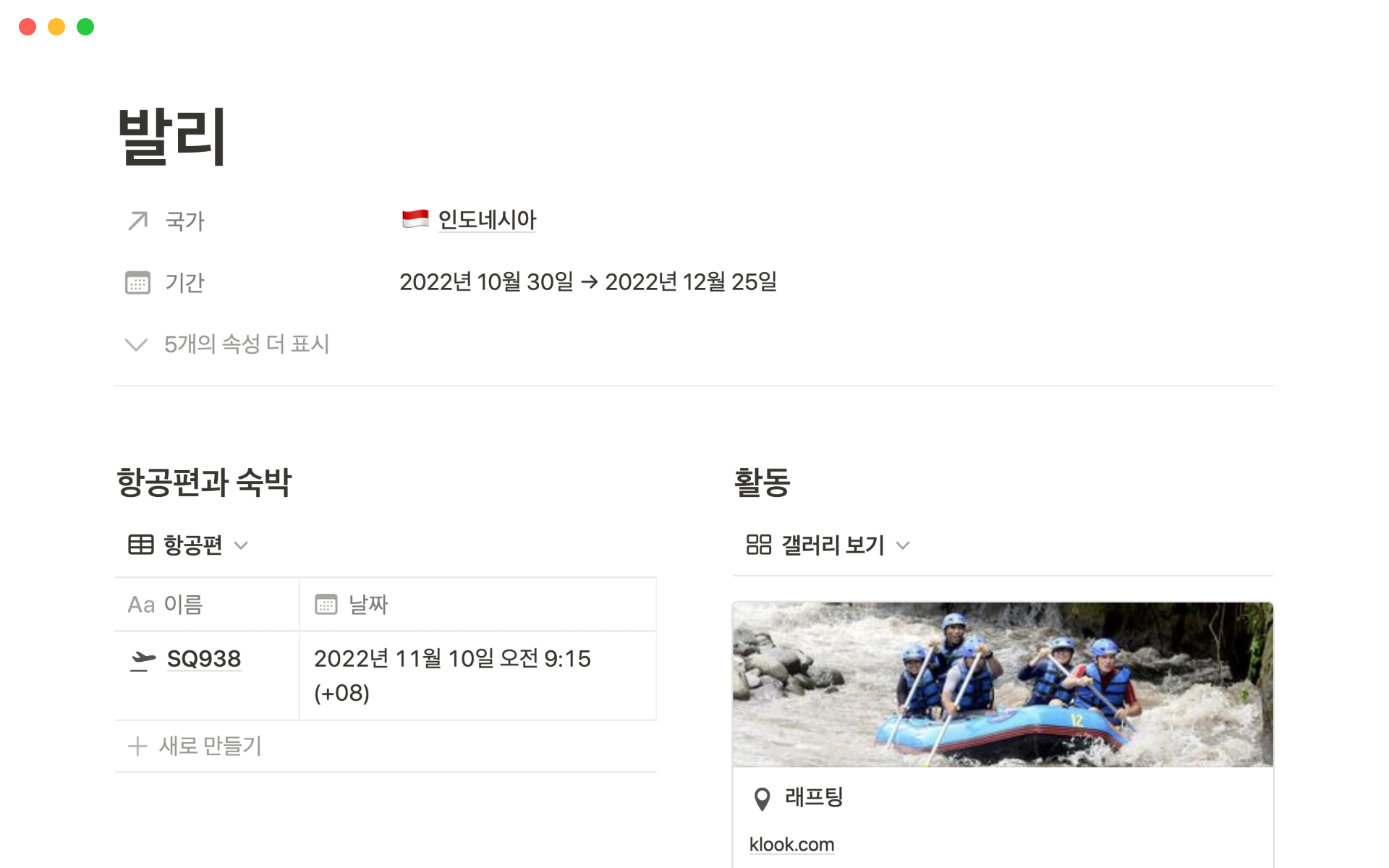Open the SQ938 flight entry

[203, 659]
